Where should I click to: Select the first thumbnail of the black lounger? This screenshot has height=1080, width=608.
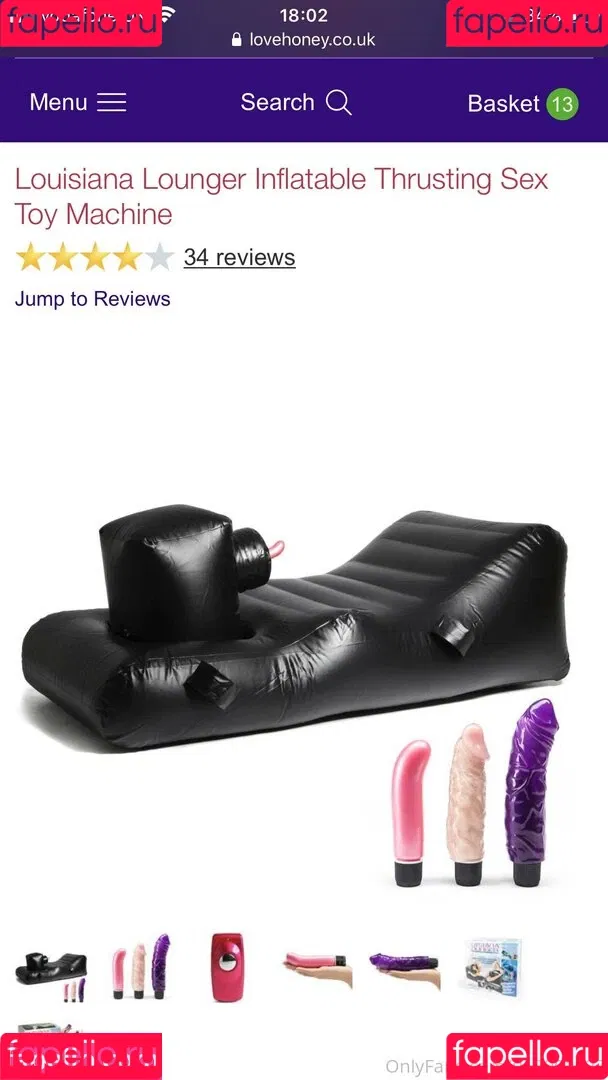point(50,967)
